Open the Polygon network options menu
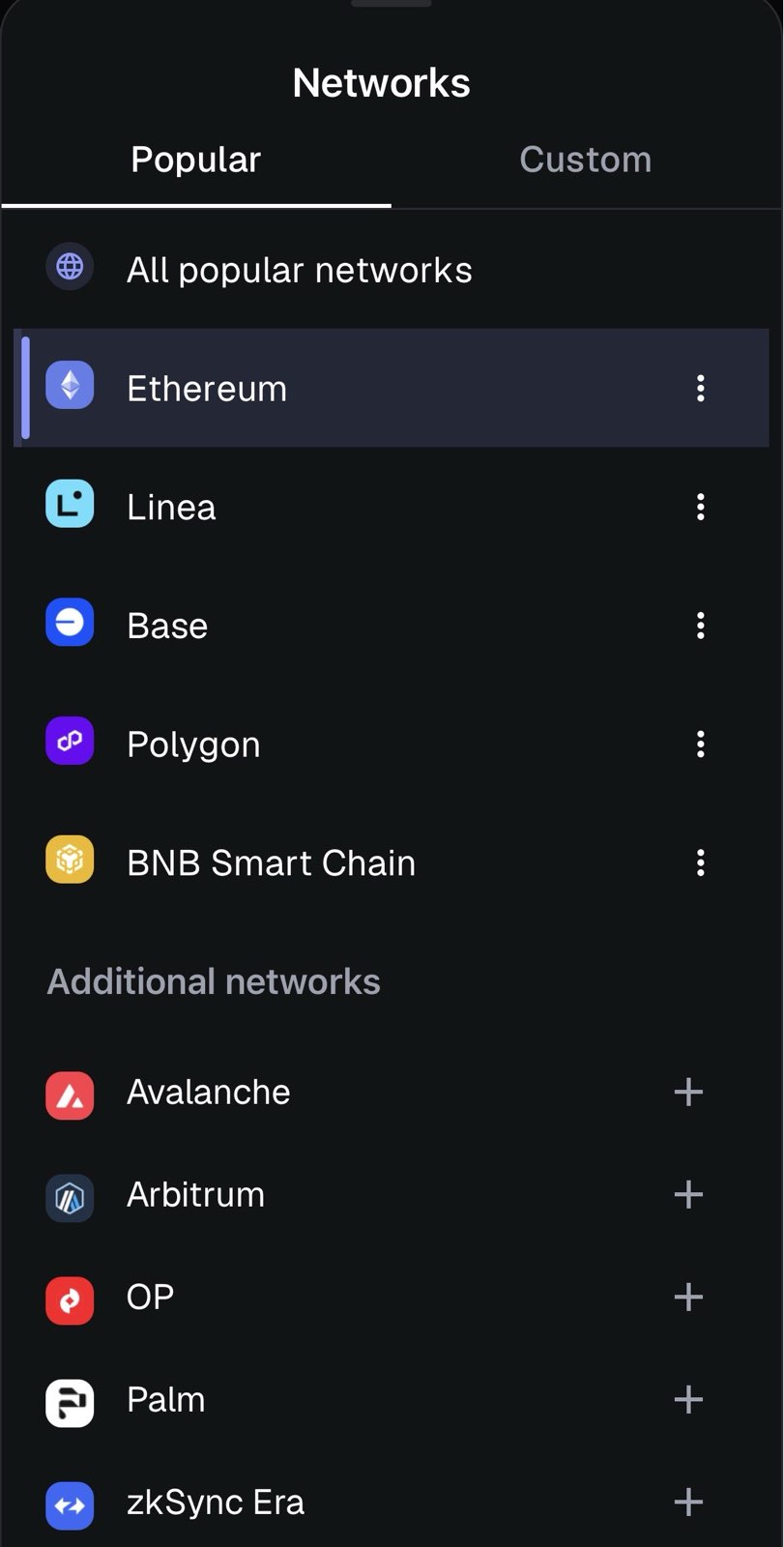784x1547 pixels. (x=700, y=743)
